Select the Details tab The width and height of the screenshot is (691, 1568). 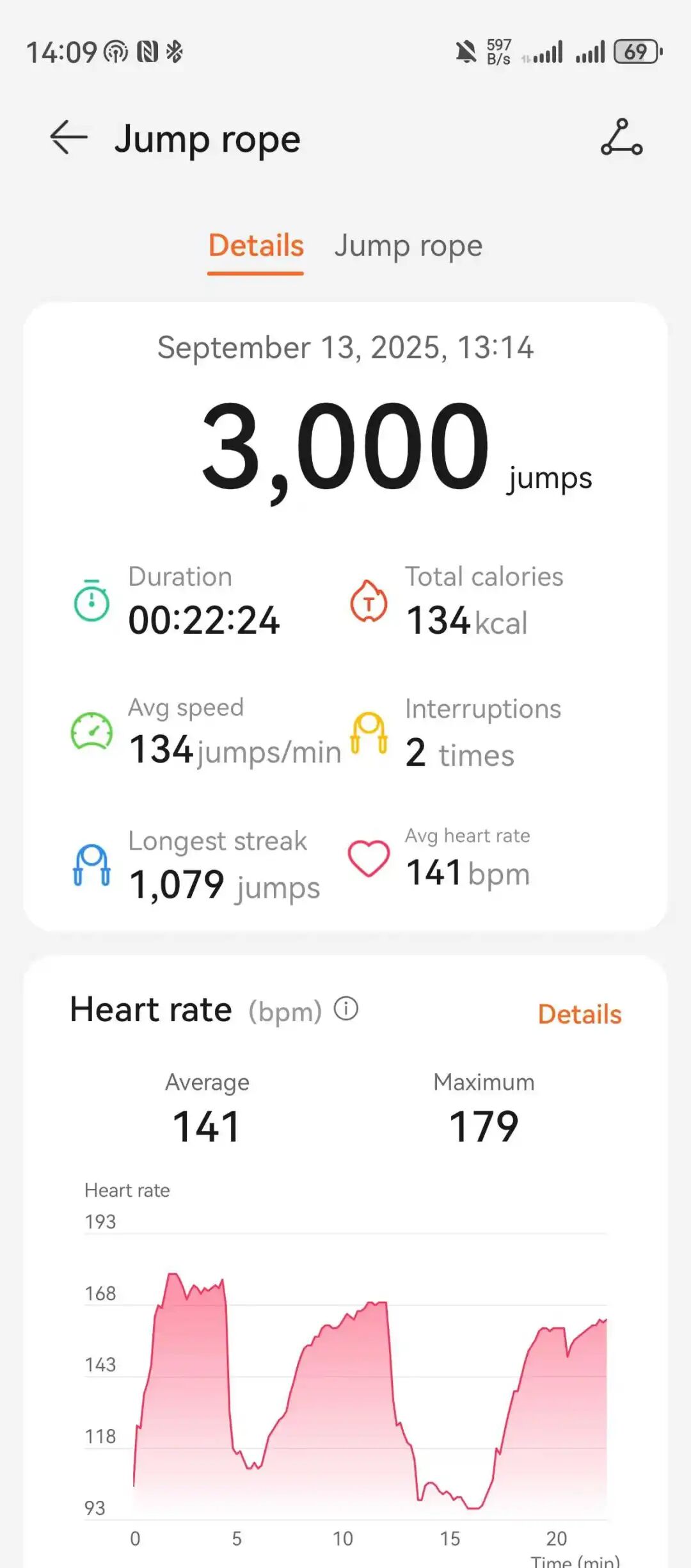click(255, 246)
